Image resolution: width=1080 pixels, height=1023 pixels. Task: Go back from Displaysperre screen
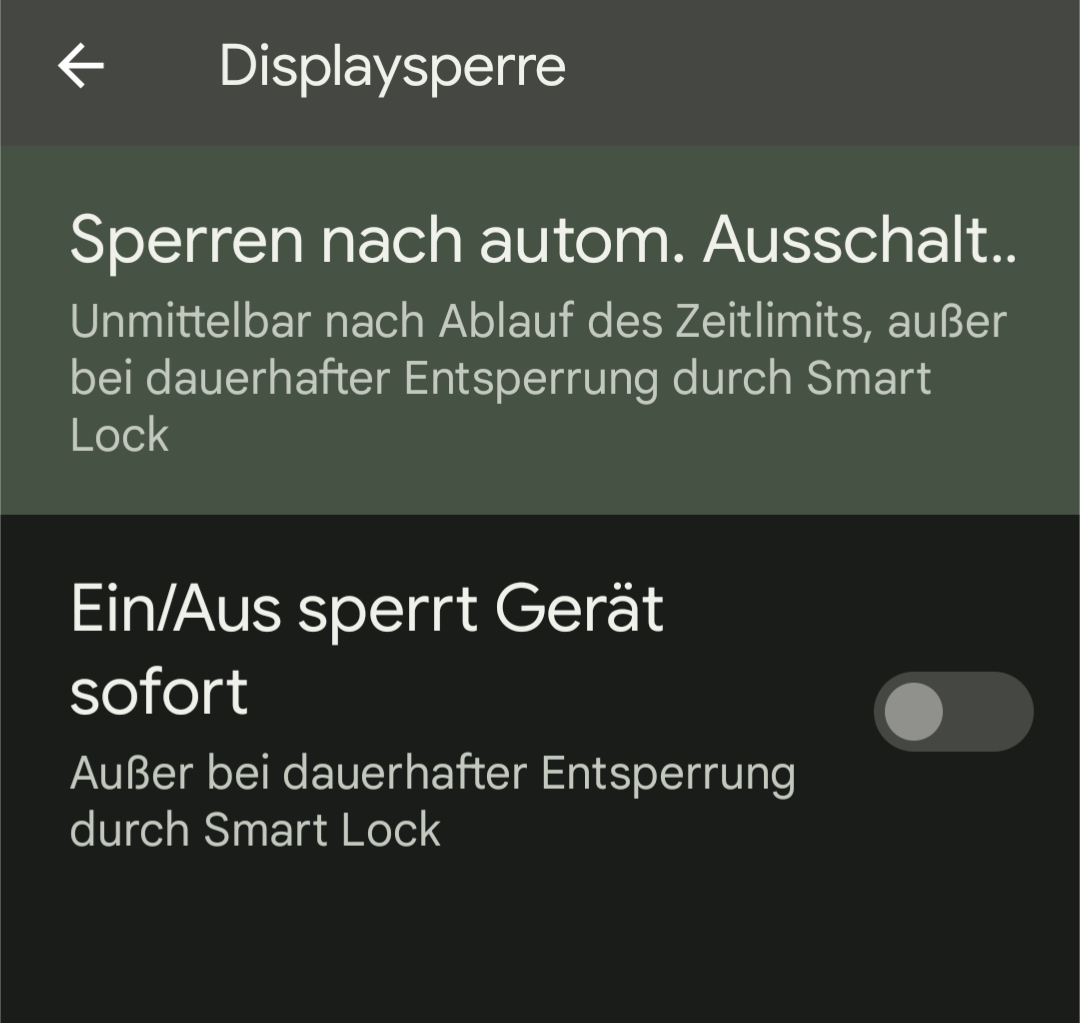tap(81, 67)
